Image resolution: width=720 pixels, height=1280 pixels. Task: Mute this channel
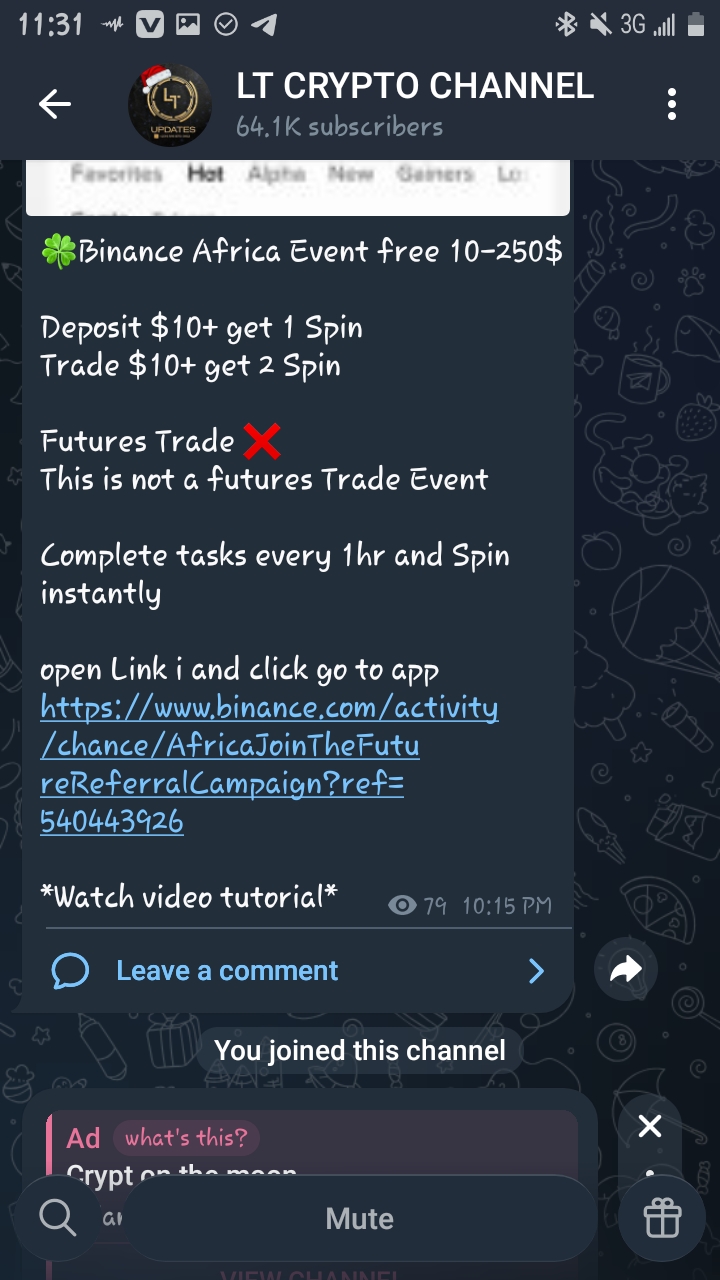[360, 1219]
